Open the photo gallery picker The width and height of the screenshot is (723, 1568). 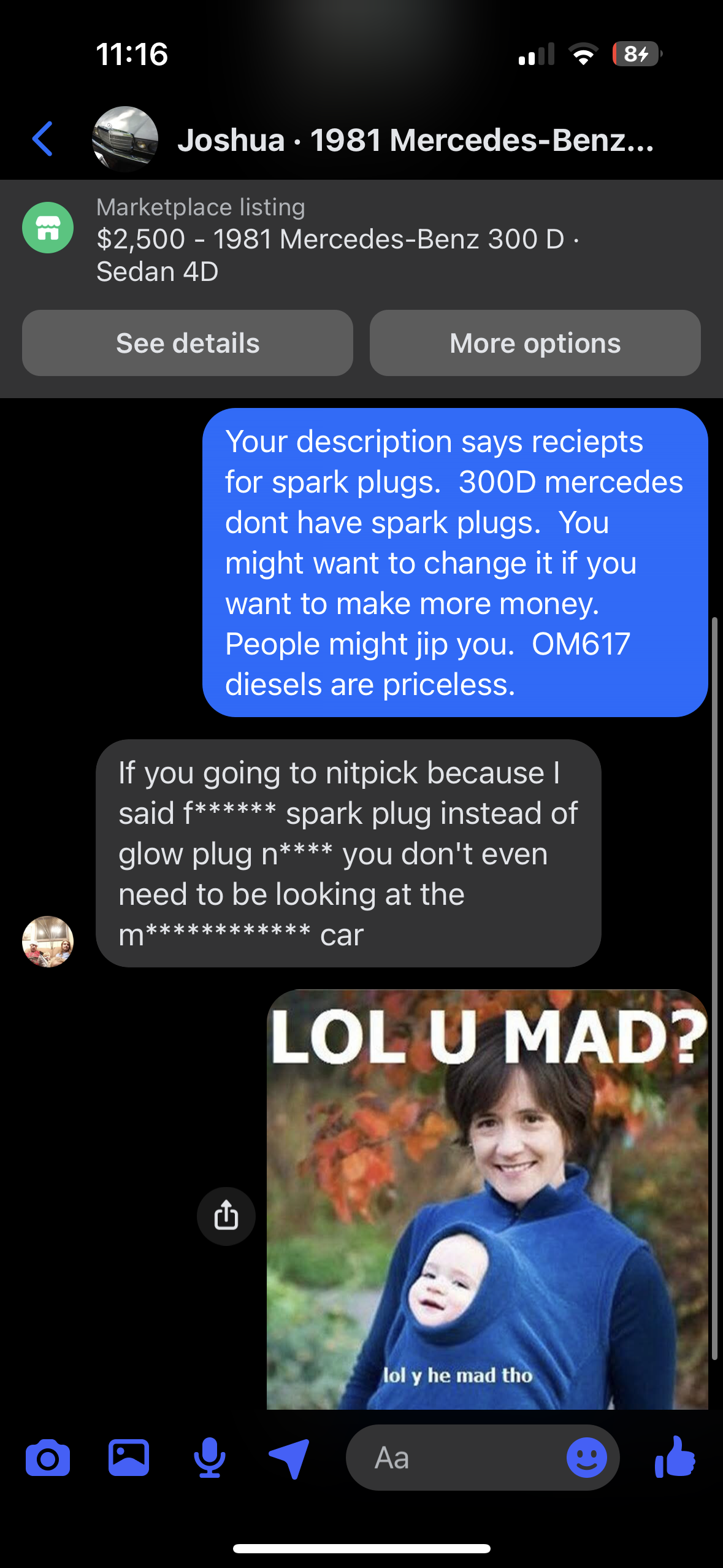pyautogui.click(x=129, y=1457)
